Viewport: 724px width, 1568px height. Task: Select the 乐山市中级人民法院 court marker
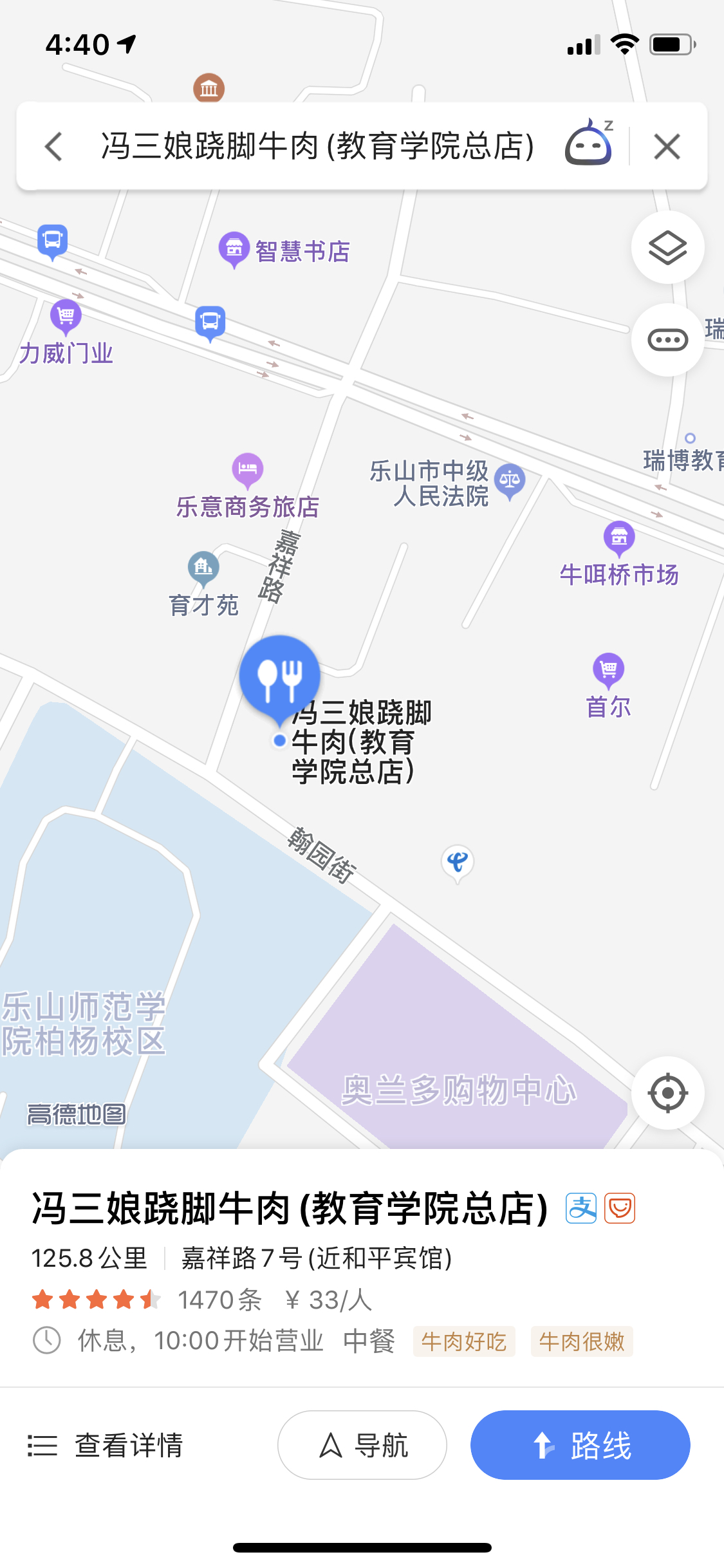tap(510, 480)
